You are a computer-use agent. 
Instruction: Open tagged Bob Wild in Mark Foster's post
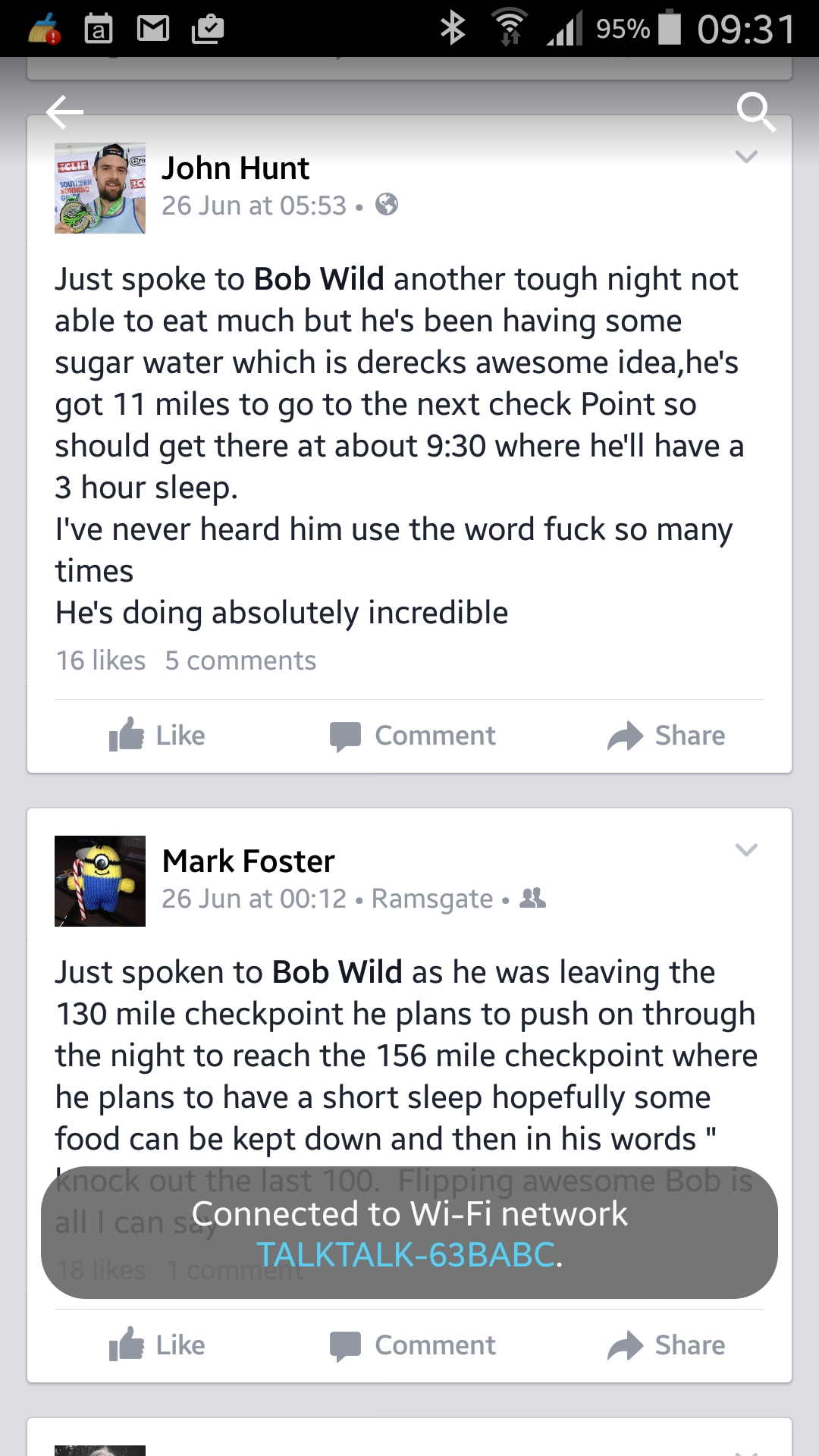(337, 973)
